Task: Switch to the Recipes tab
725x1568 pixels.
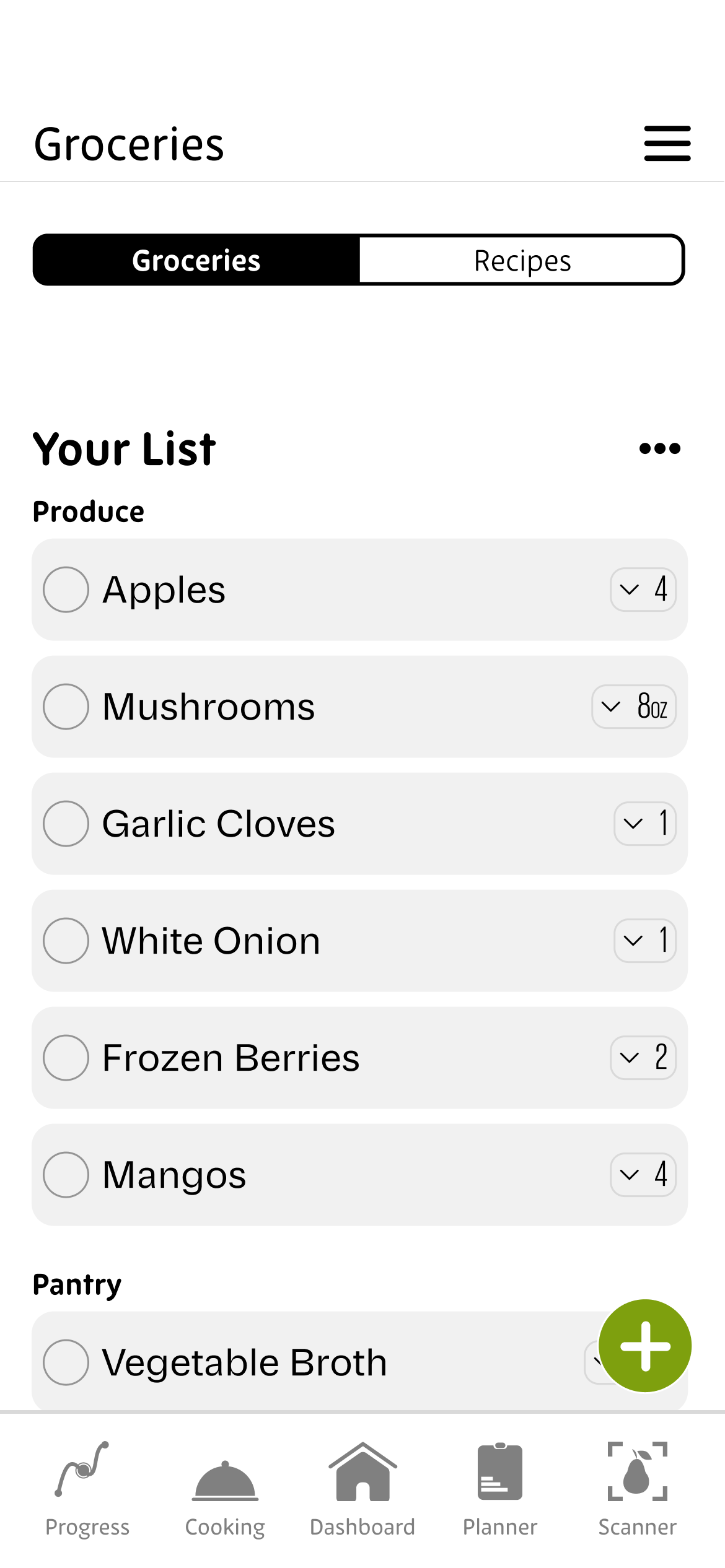Action: coord(522,260)
